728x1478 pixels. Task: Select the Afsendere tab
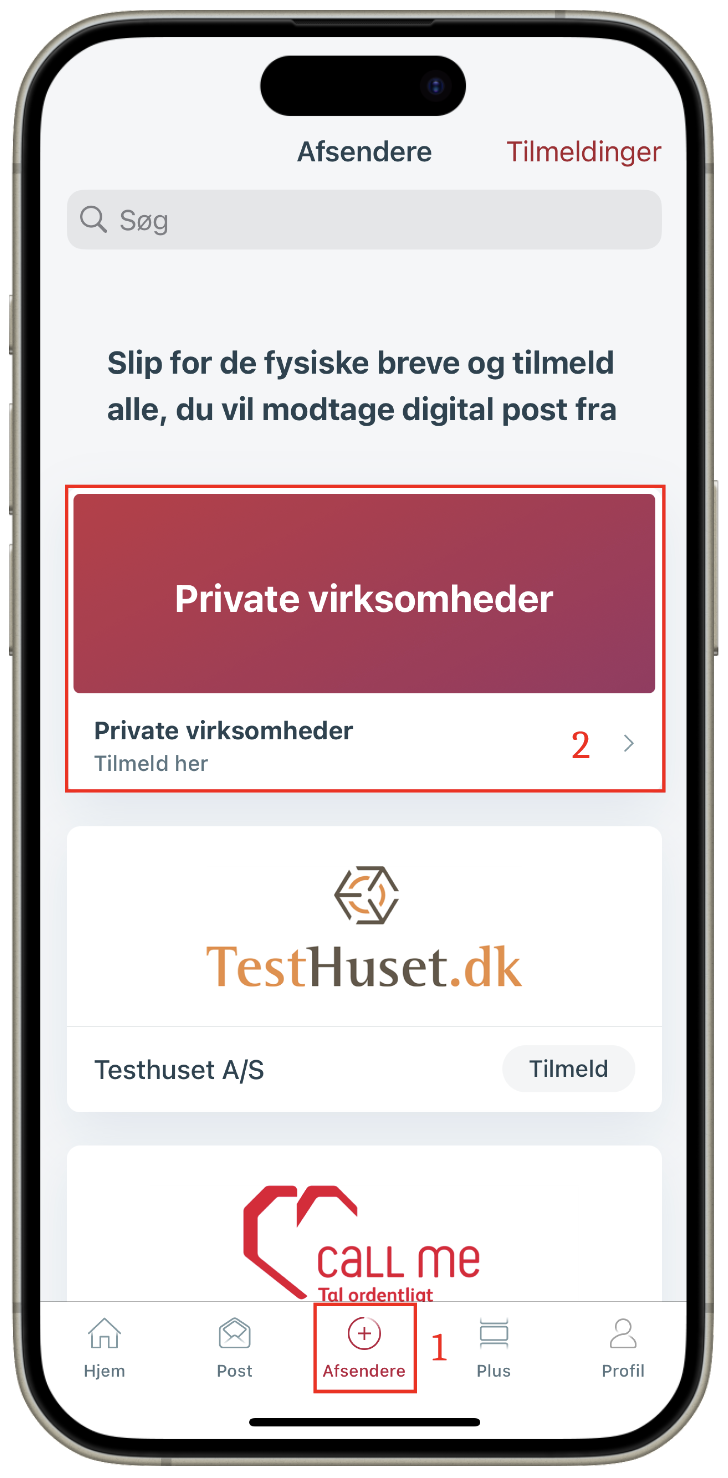pos(364,1348)
